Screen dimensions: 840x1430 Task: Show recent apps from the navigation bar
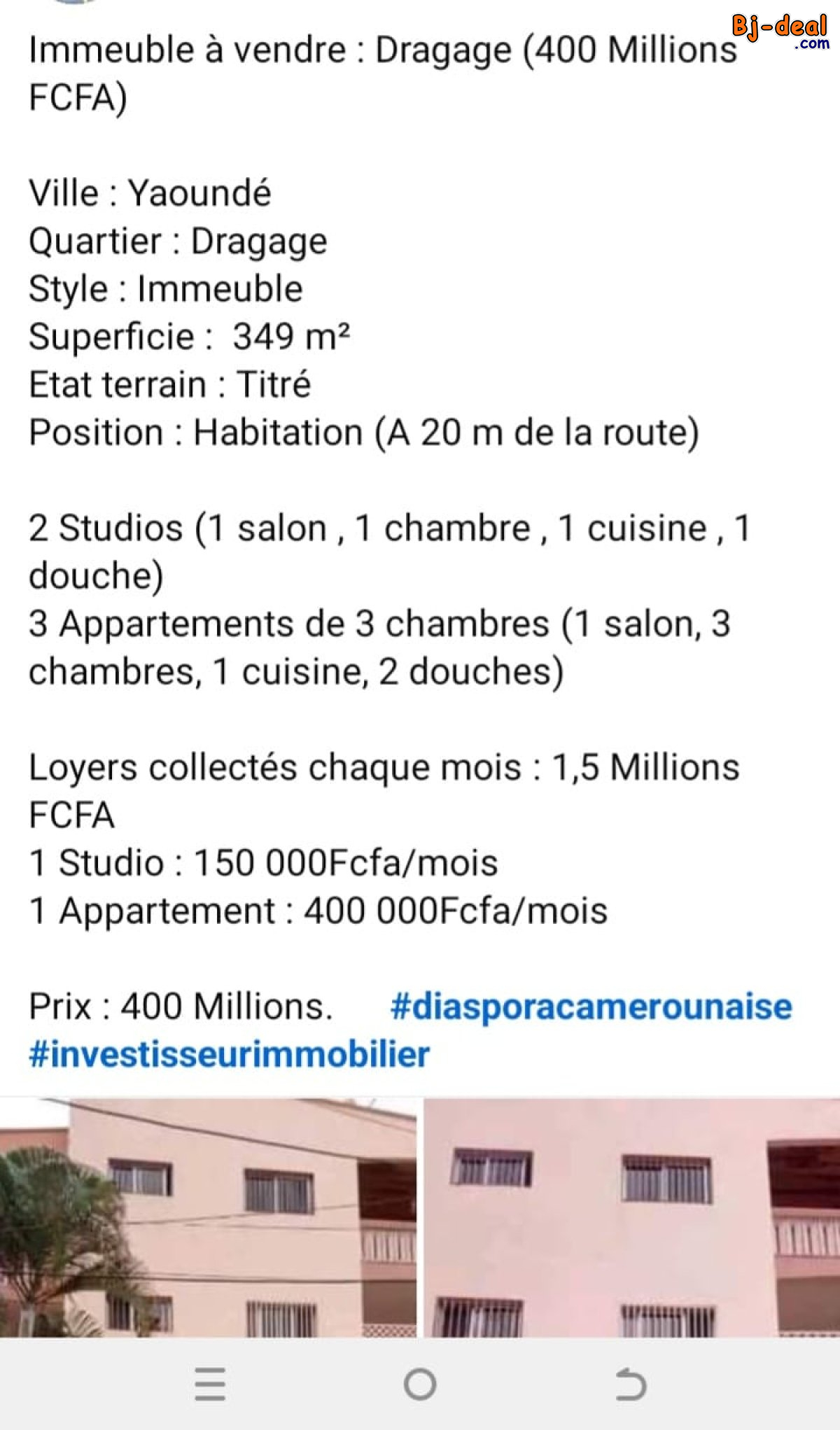(x=210, y=1384)
